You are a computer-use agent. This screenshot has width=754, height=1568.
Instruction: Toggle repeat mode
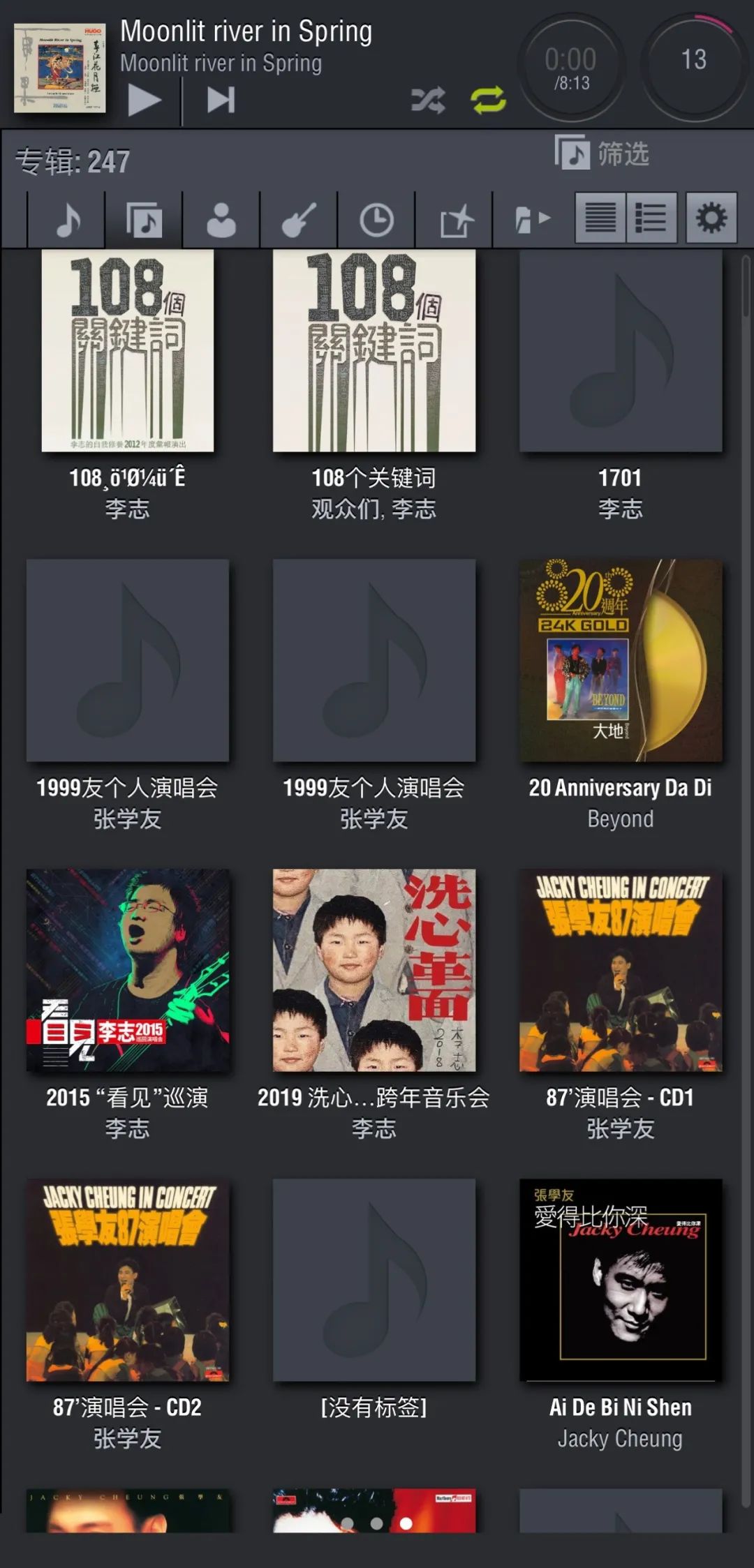[488, 100]
